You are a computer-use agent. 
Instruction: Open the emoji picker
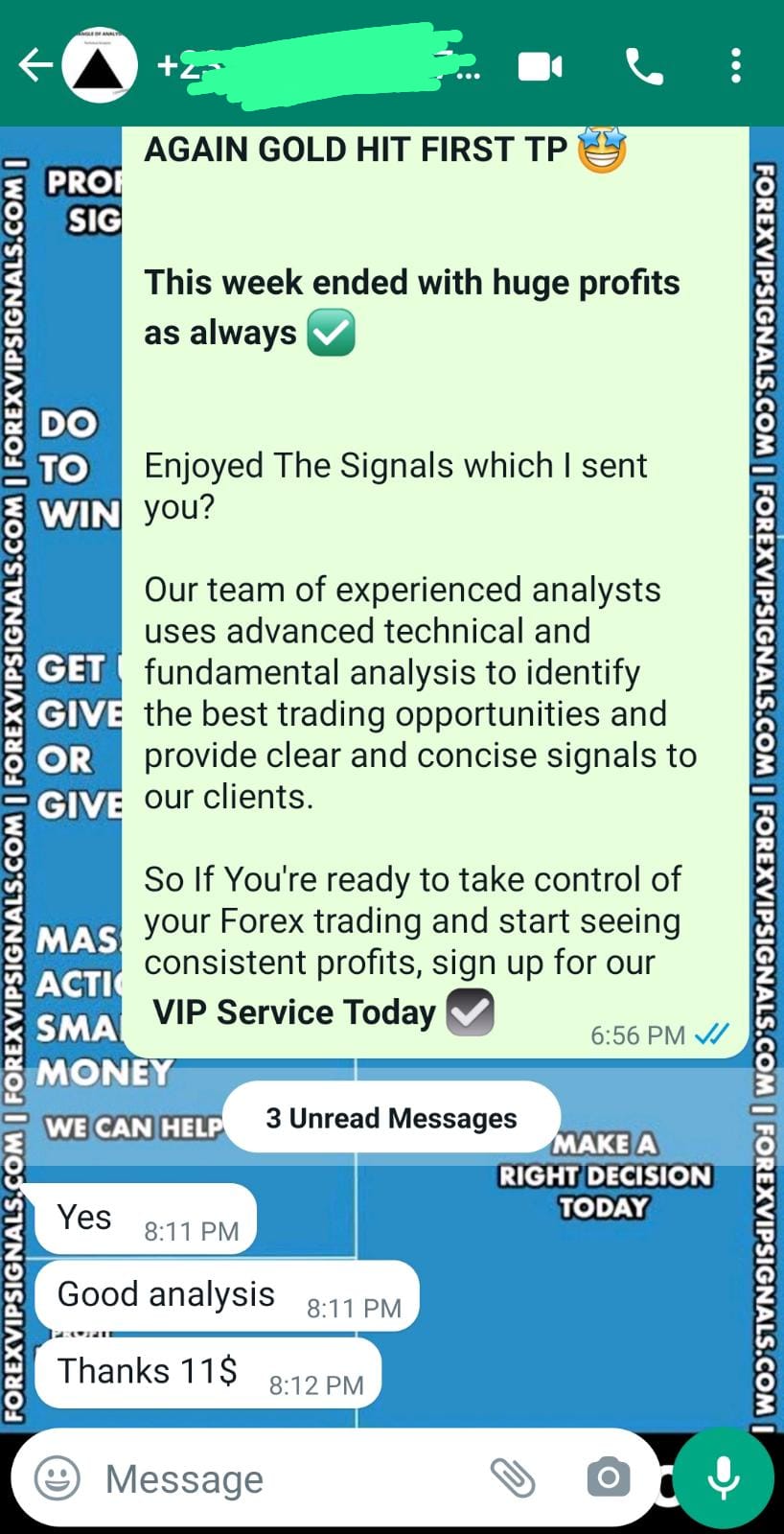point(58,1477)
